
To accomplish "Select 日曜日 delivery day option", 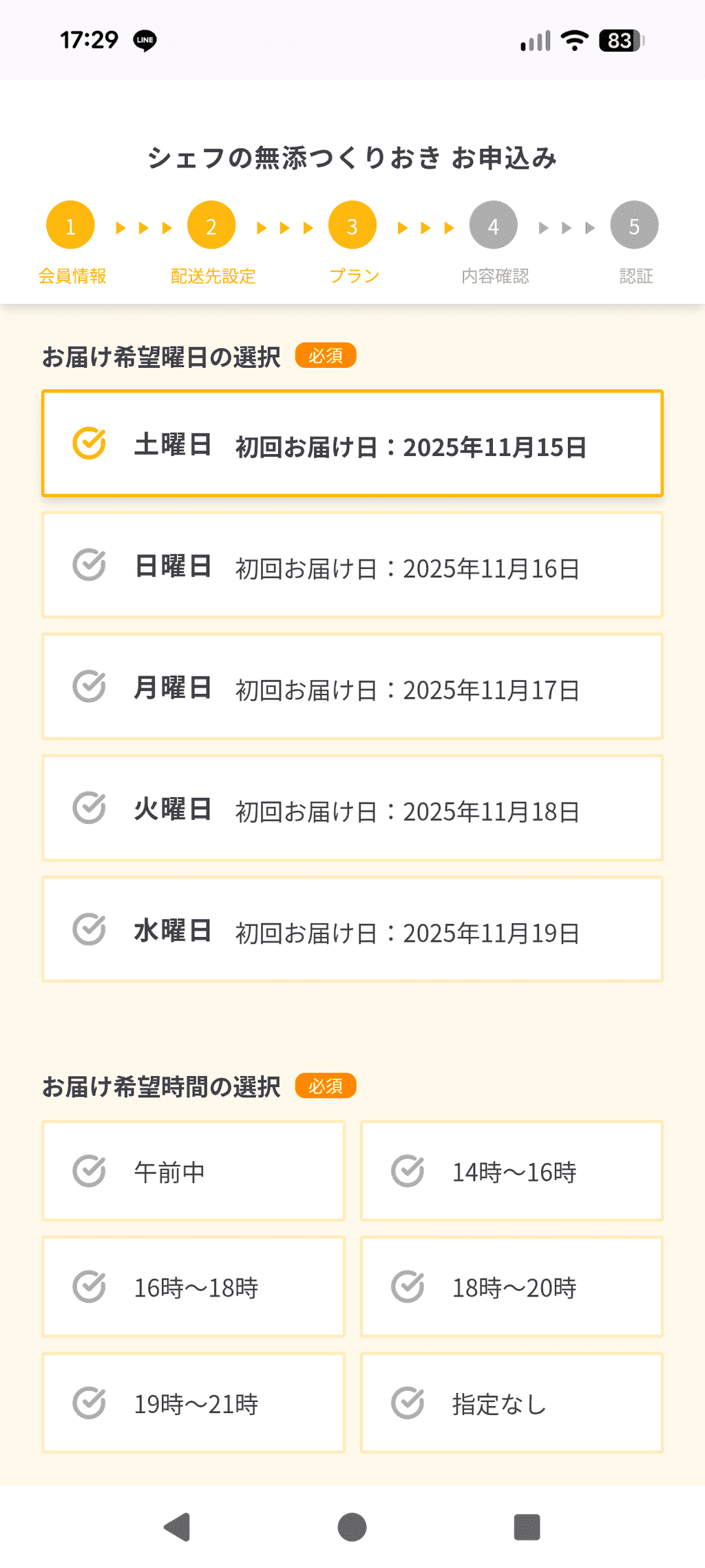I will coord(352,566).
